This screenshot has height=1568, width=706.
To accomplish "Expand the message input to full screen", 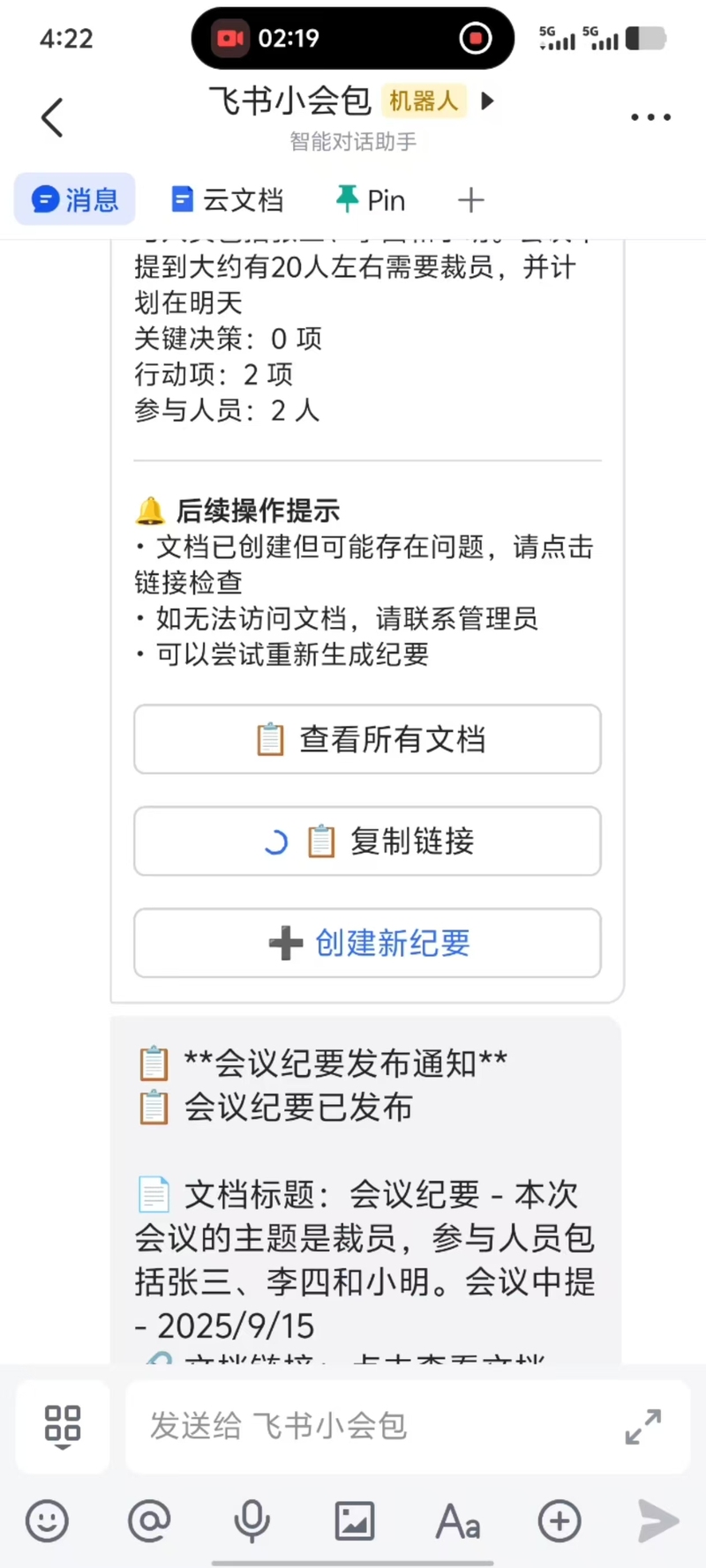I will coord(643,1426).
